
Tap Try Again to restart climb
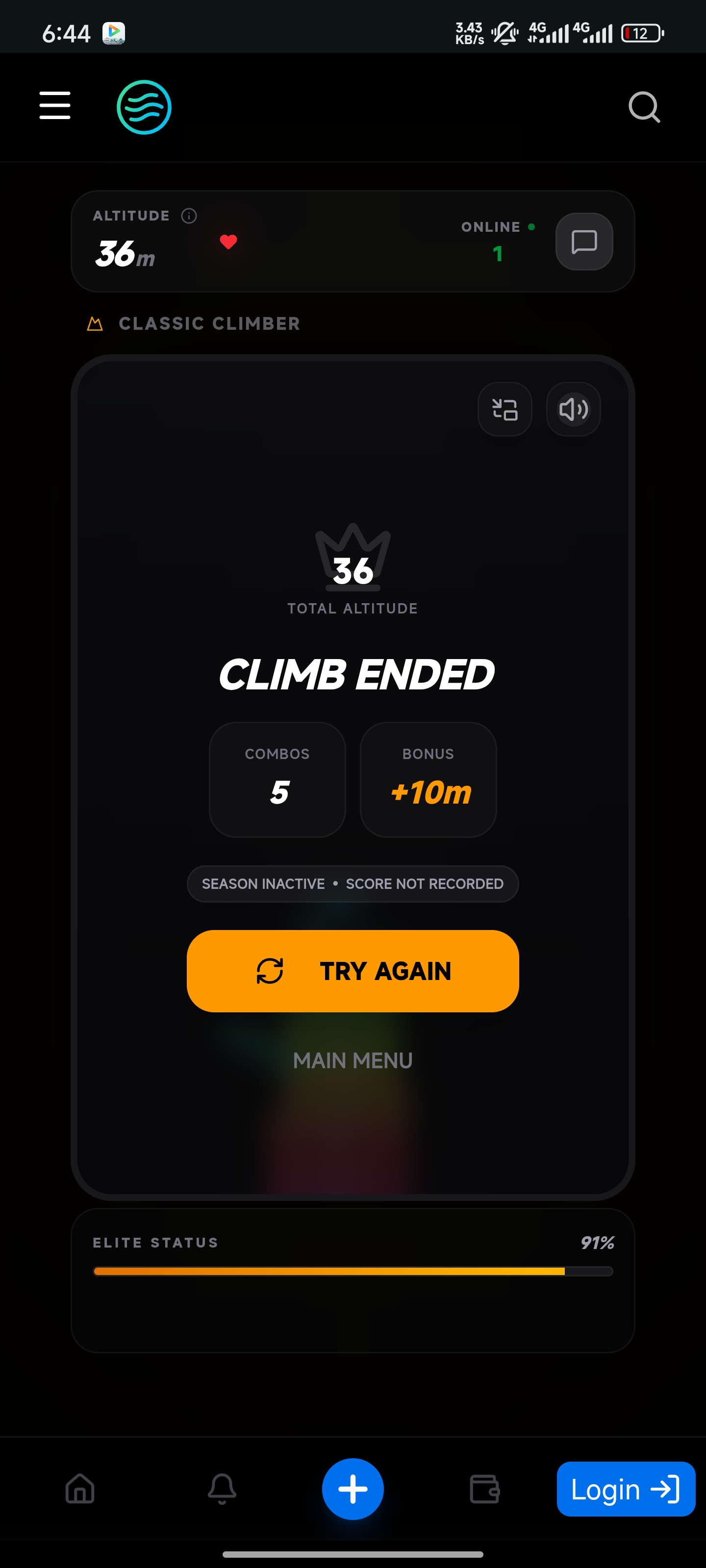tap(353, 971)
